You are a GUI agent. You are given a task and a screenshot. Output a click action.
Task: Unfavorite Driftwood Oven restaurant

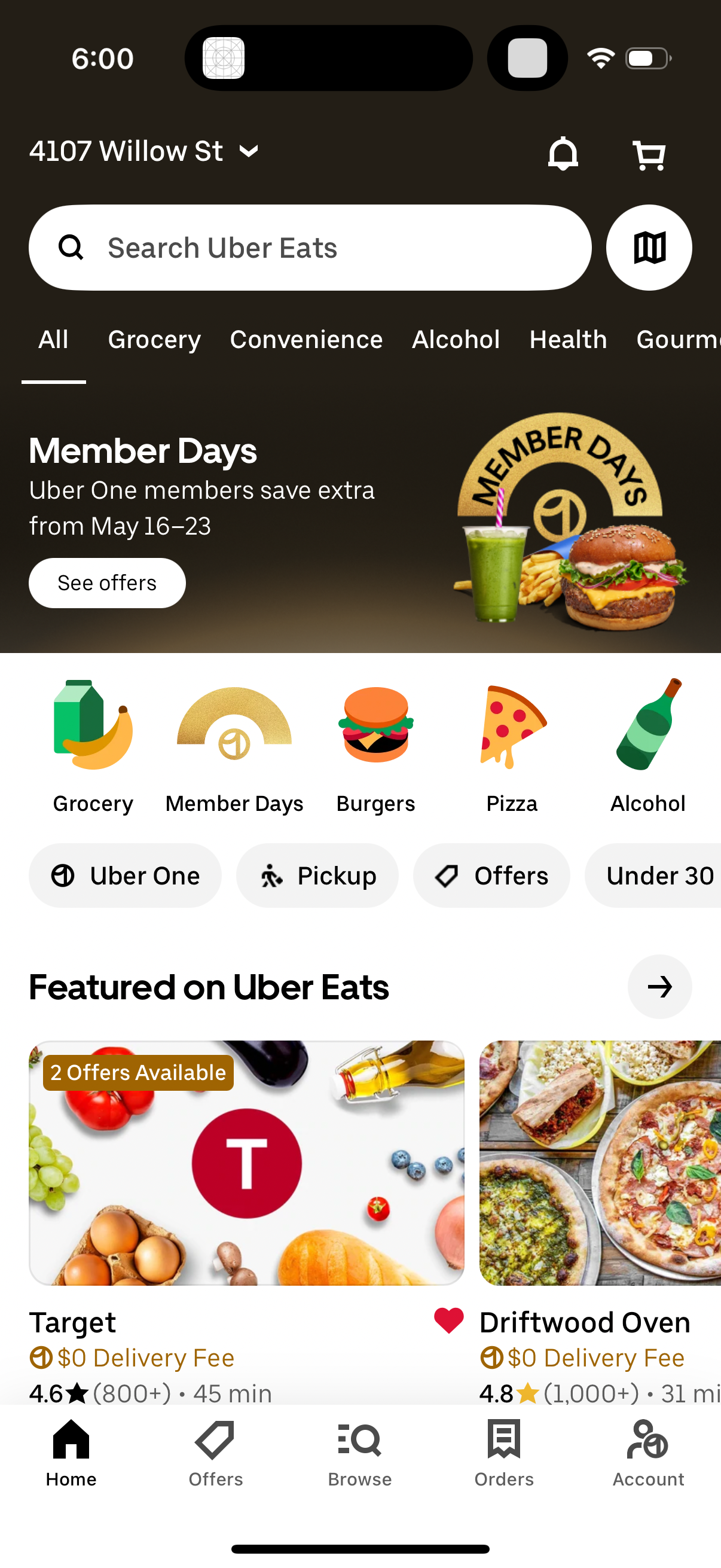tap(448, 1322)
